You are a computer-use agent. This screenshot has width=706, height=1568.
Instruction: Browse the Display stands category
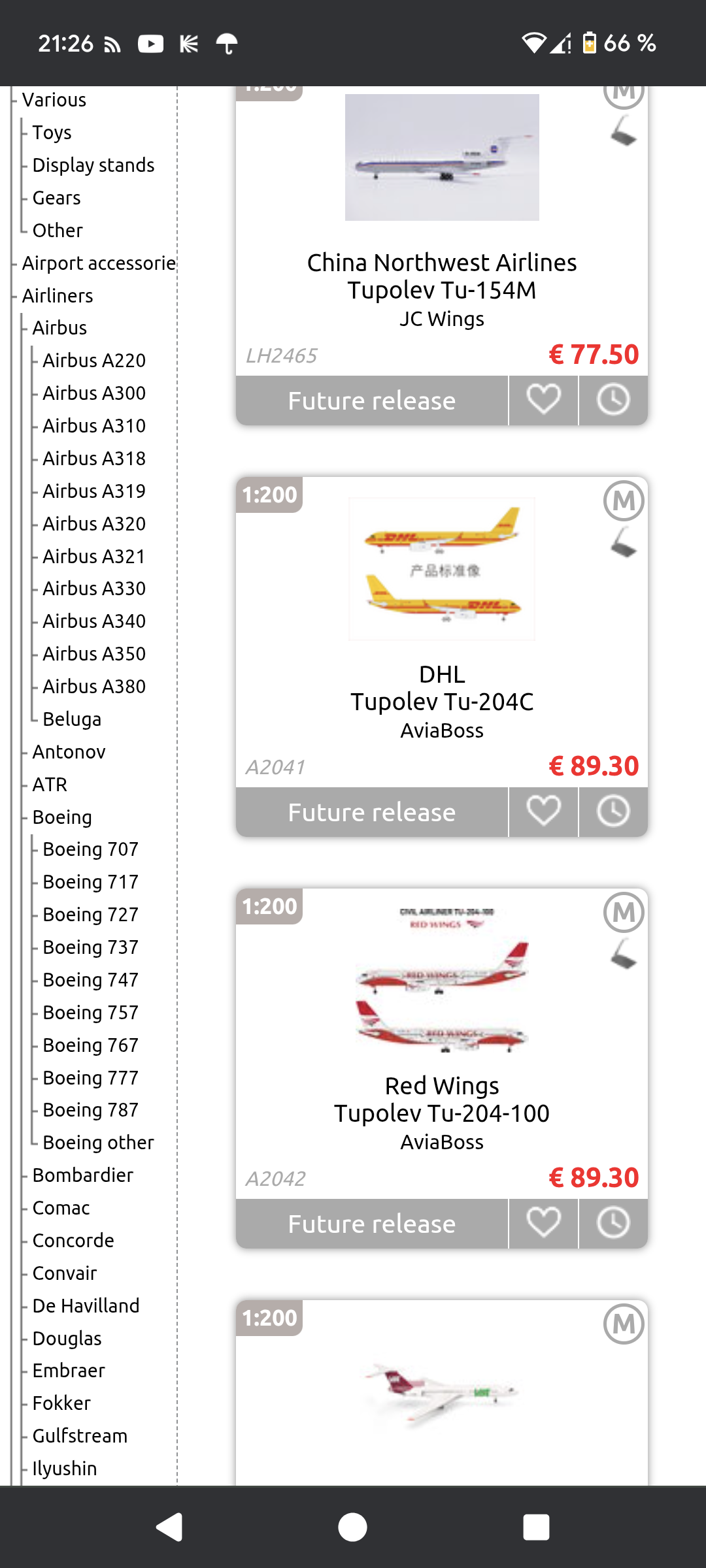(x=93, y=165)
